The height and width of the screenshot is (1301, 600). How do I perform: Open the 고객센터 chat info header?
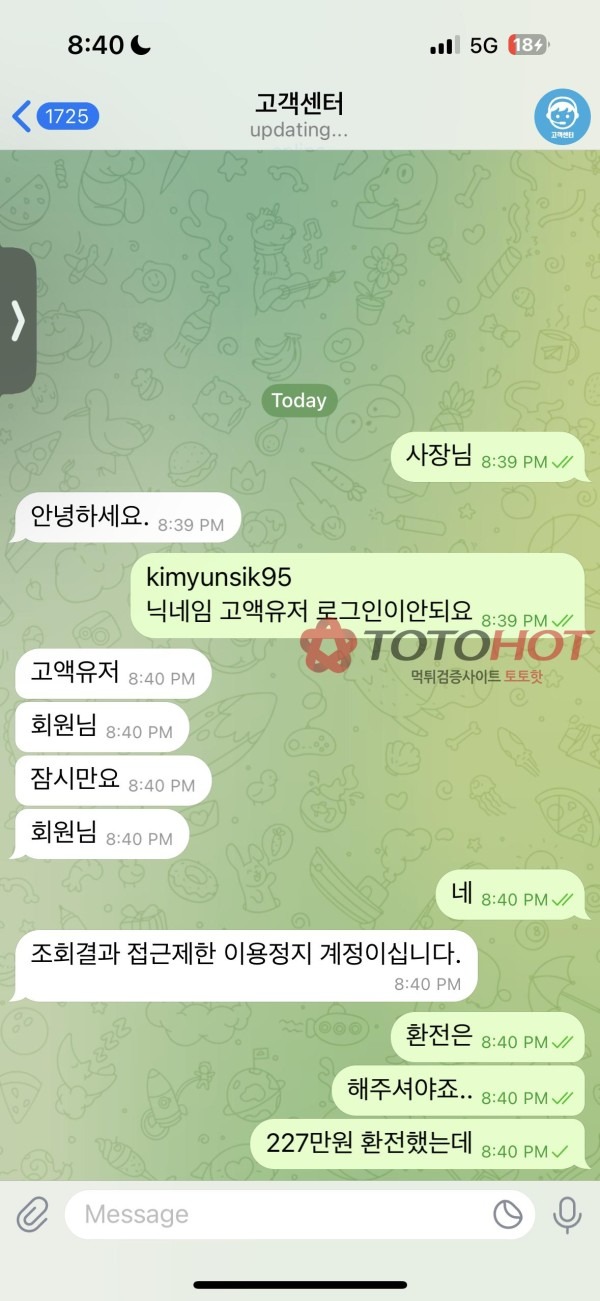pos(299,116)
